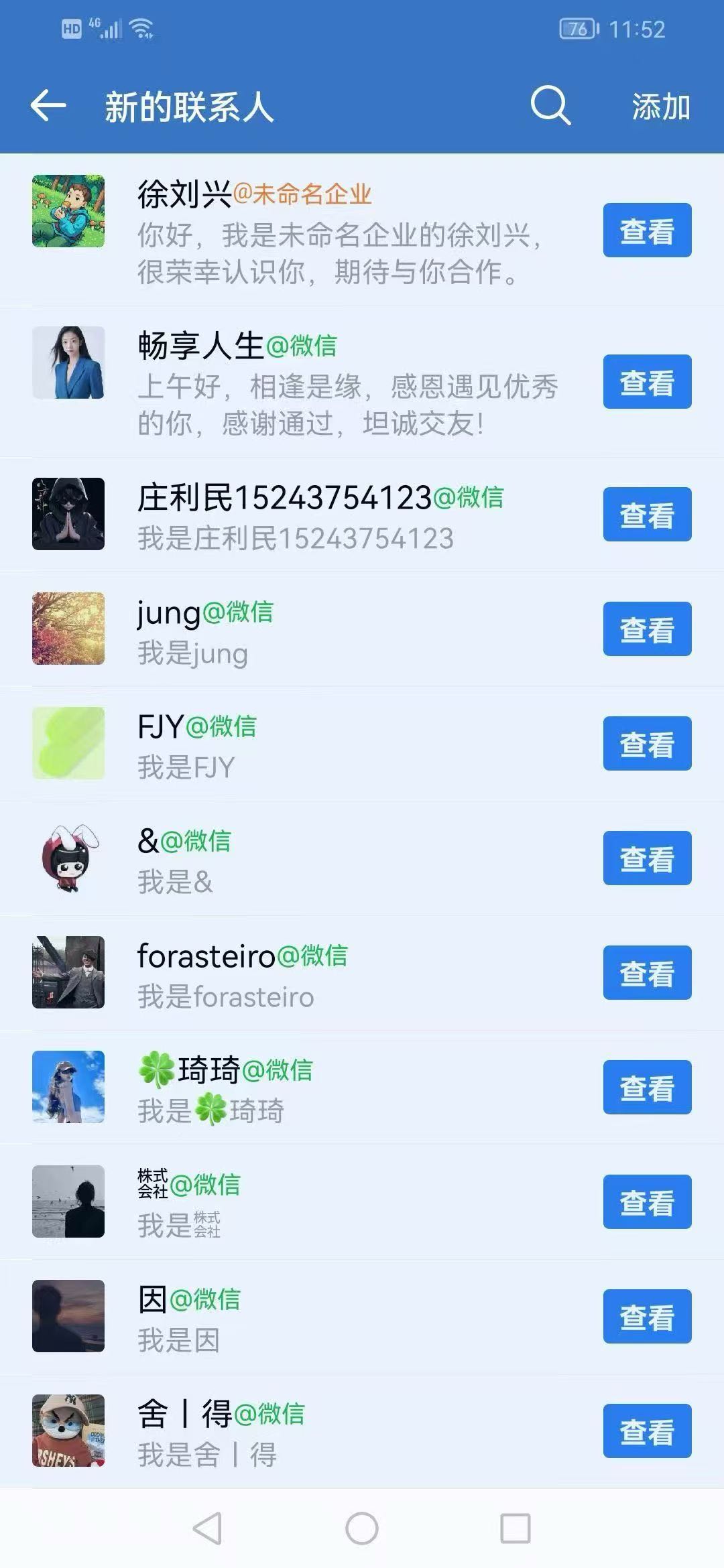View the request from 畅享人生
The image size is (724, 1568).
pyautogui.click(x=647, y=382)
